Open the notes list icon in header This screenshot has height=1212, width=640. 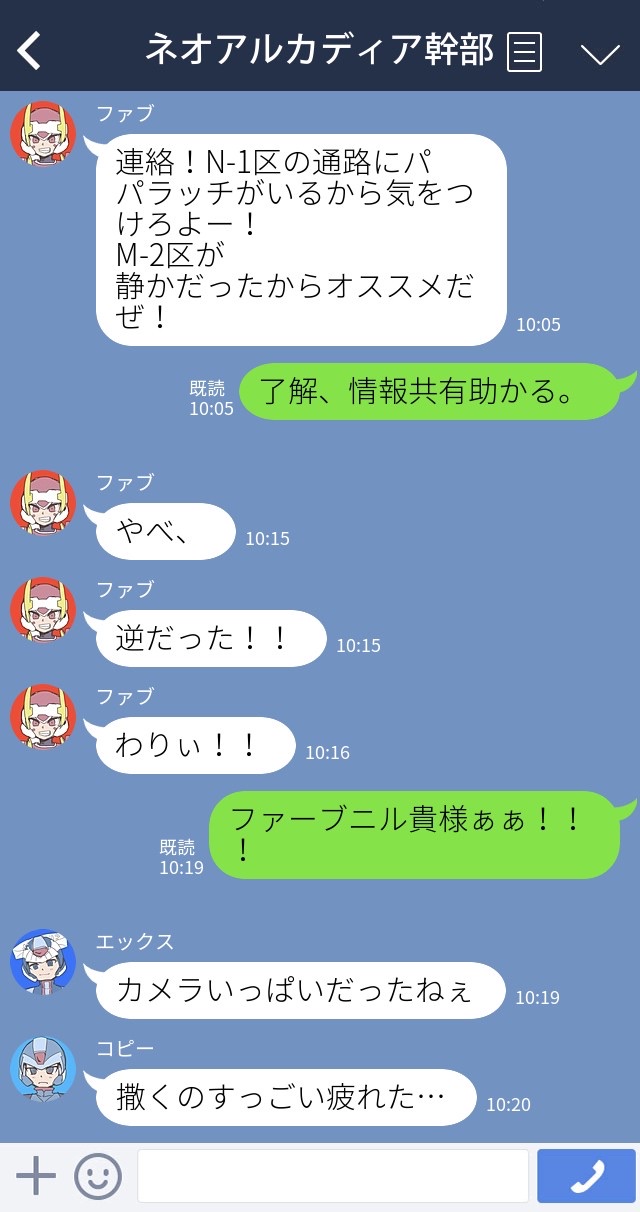point(524,51)
